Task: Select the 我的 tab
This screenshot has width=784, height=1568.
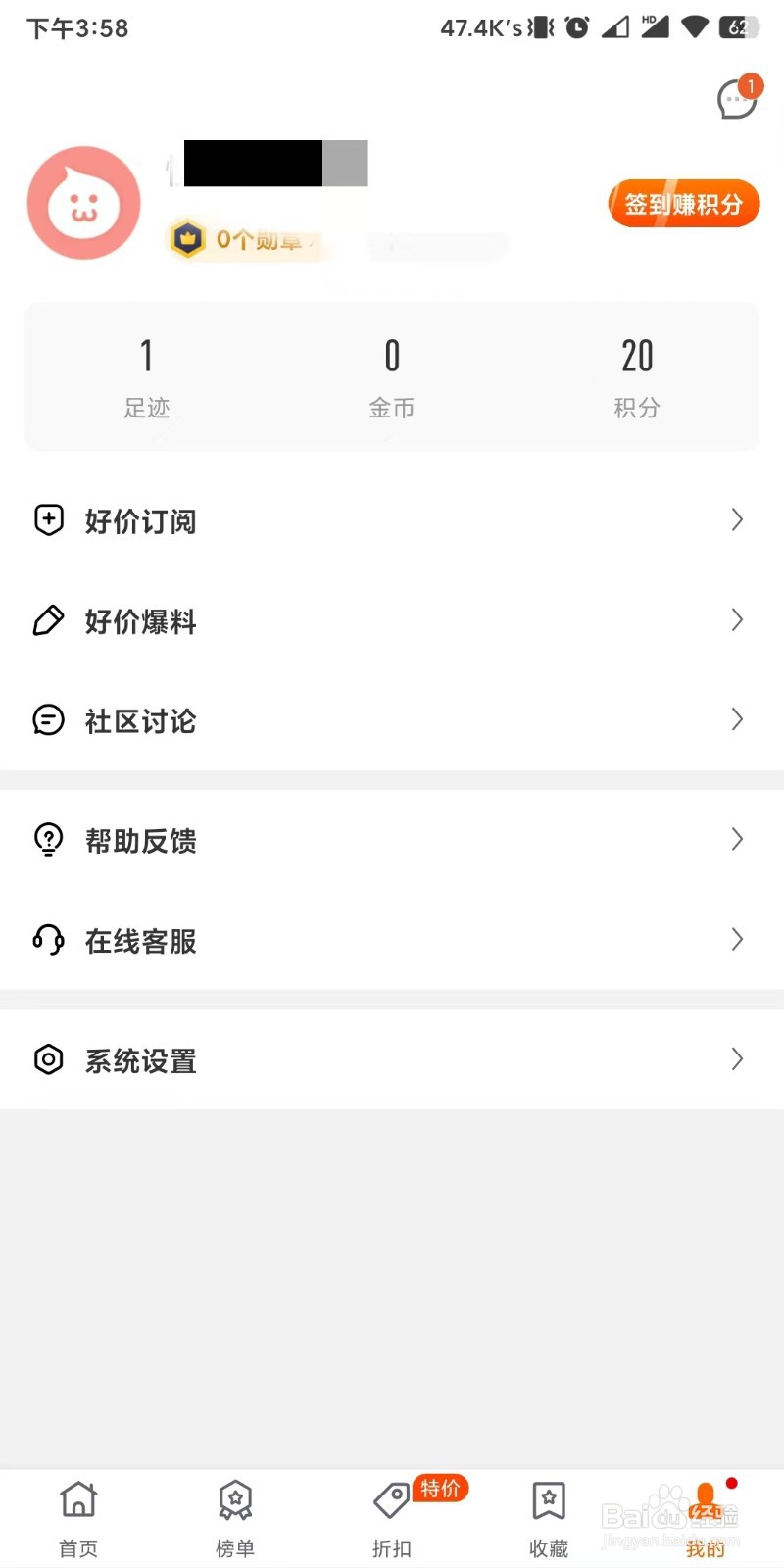Action: click(706, 1519)
